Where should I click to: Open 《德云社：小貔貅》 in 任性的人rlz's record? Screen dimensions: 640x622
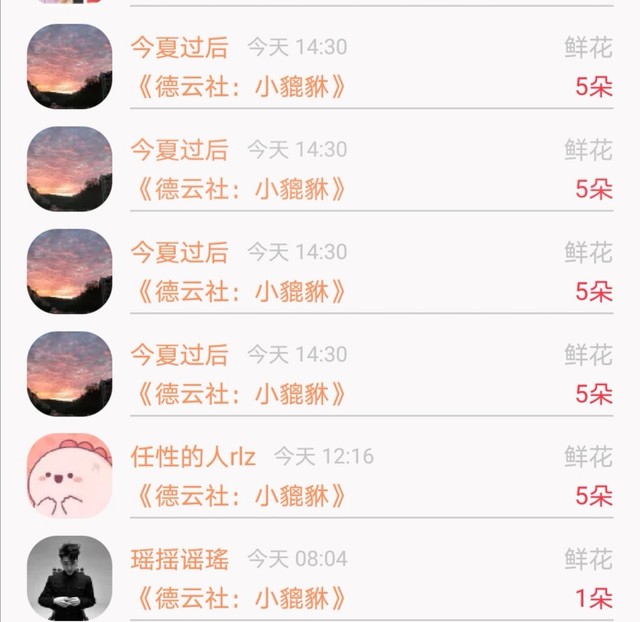(243, 496)
